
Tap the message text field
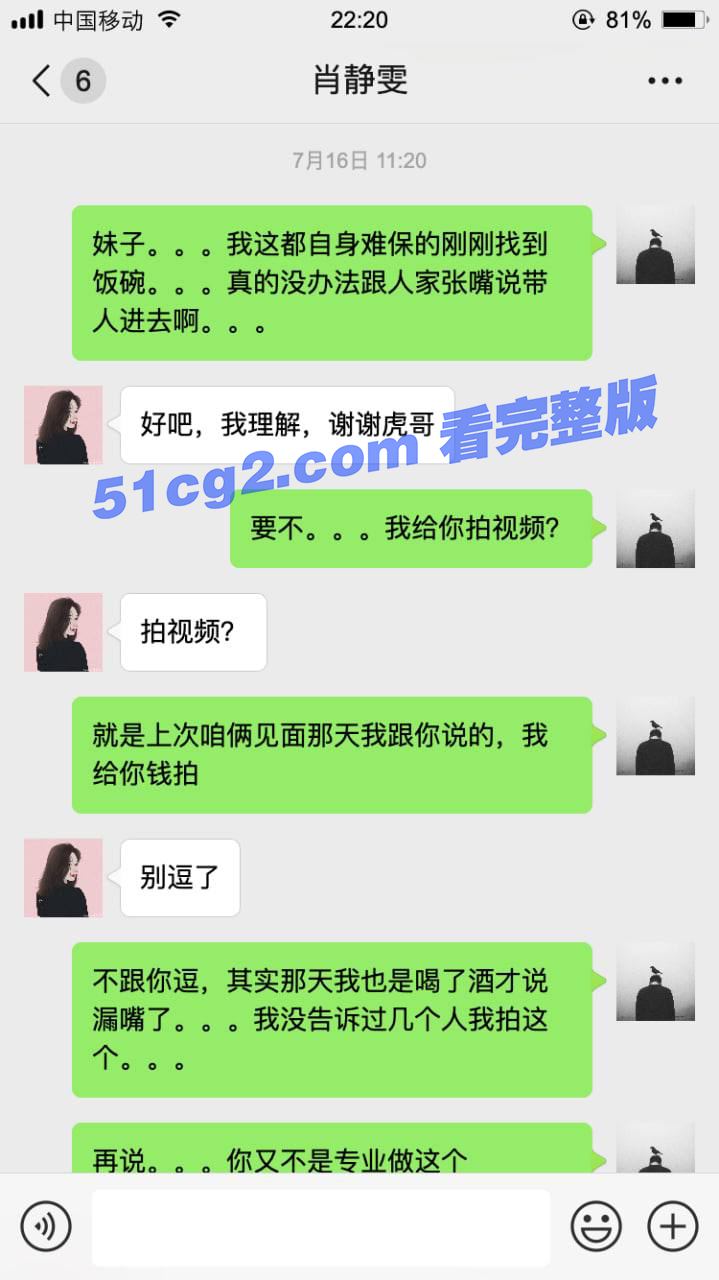(x=321, y=1227)
